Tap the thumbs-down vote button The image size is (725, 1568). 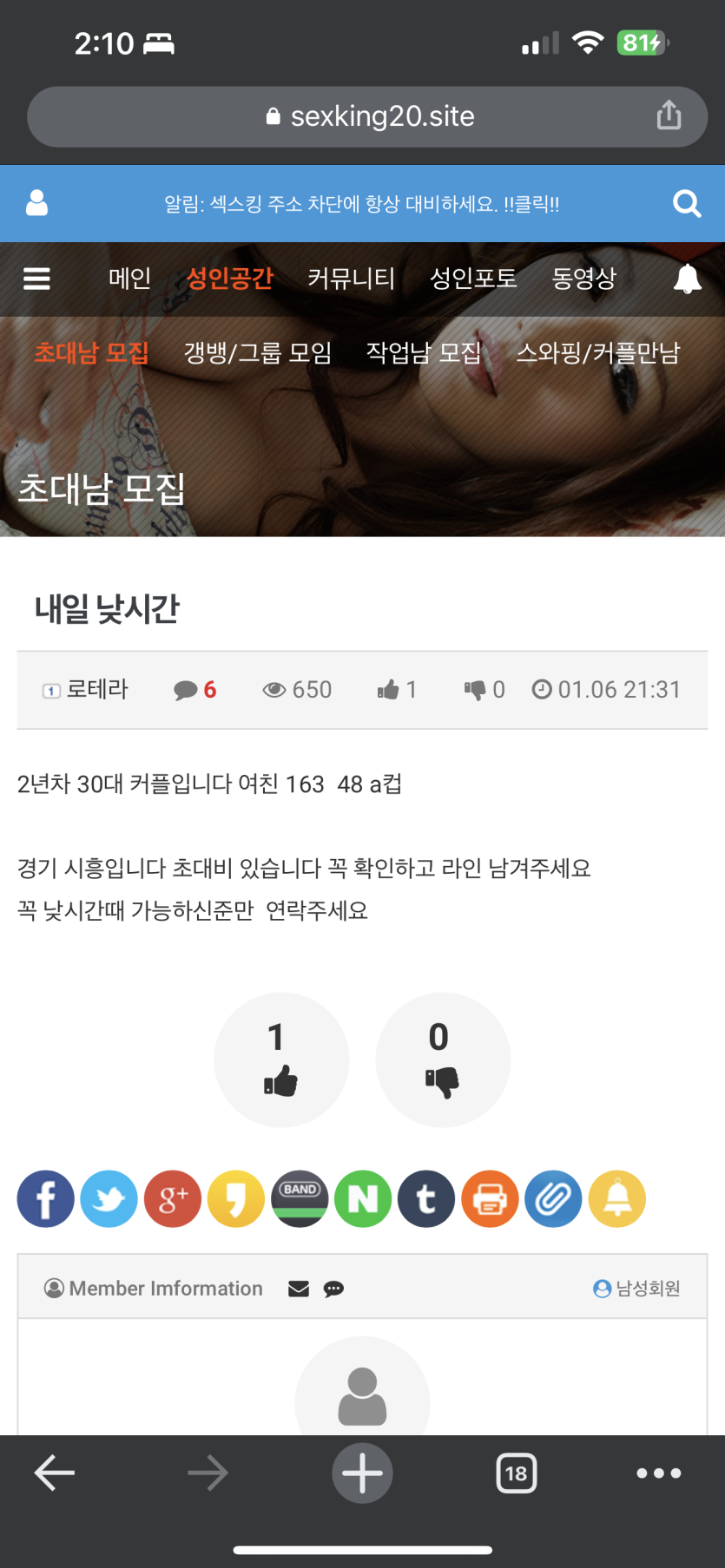[443, 1060]
